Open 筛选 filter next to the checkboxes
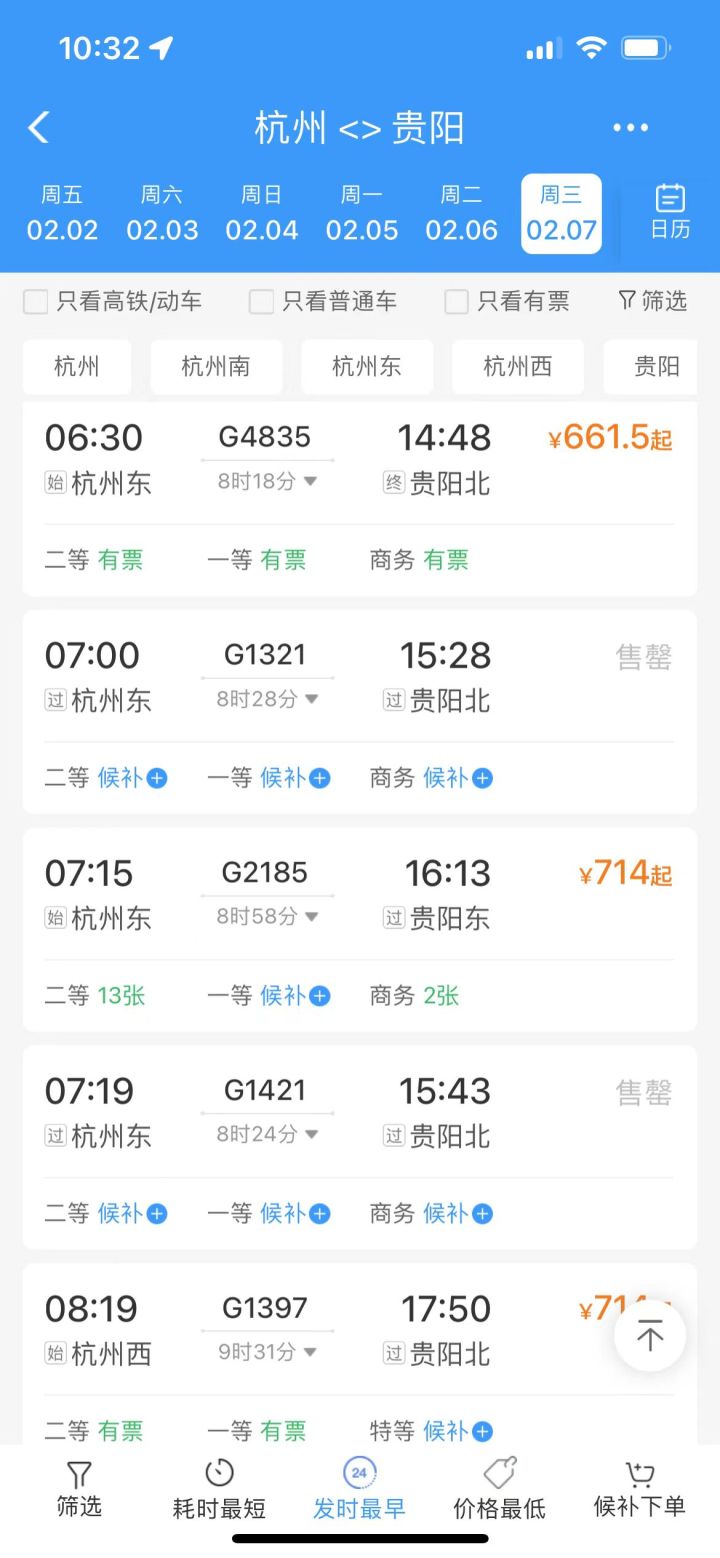The image size is (720, 1558). 652,301
